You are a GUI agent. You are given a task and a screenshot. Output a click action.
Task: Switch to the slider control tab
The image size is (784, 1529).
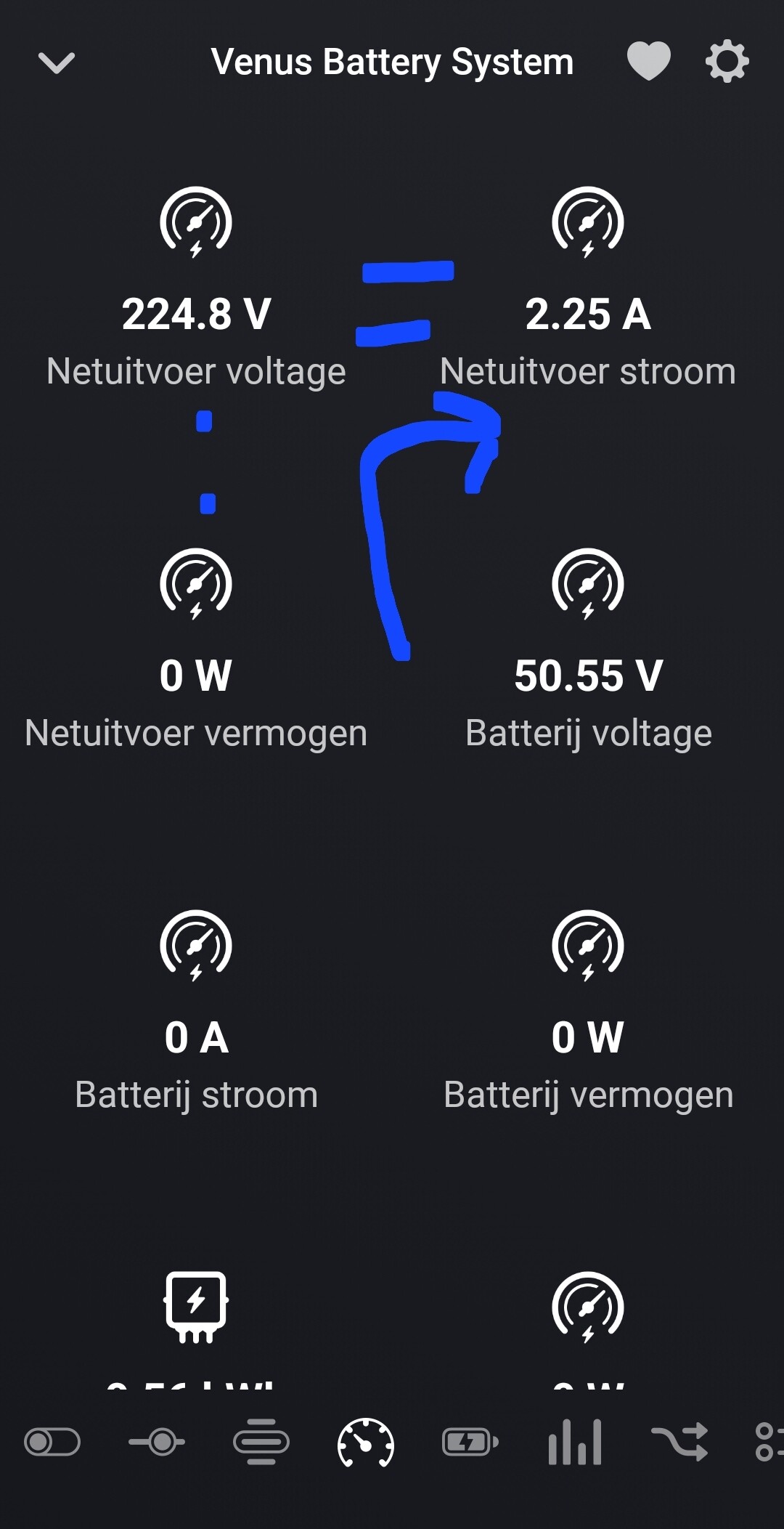pyautogui.click(x=157, y=1442)
